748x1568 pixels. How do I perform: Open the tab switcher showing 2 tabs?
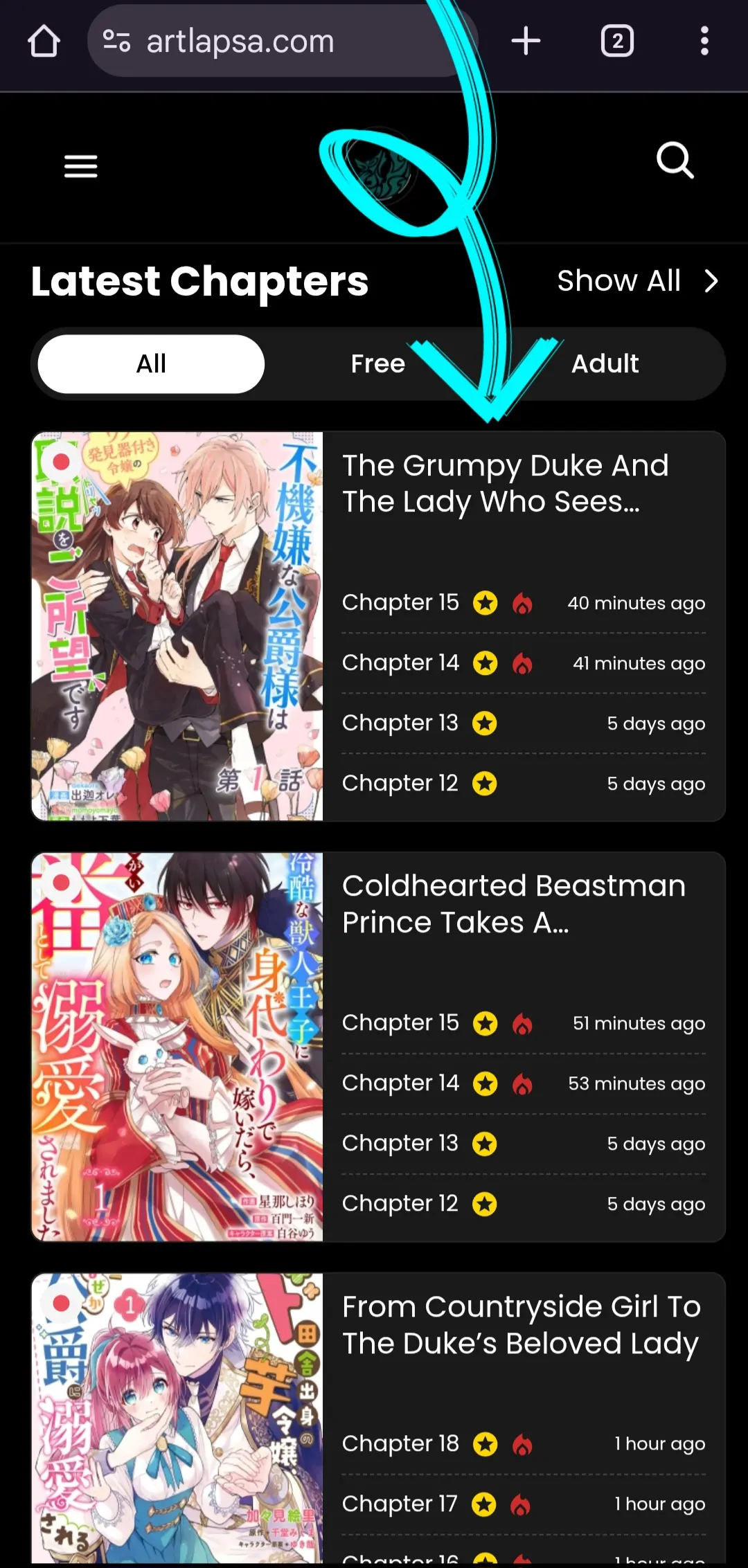point(617,41)
